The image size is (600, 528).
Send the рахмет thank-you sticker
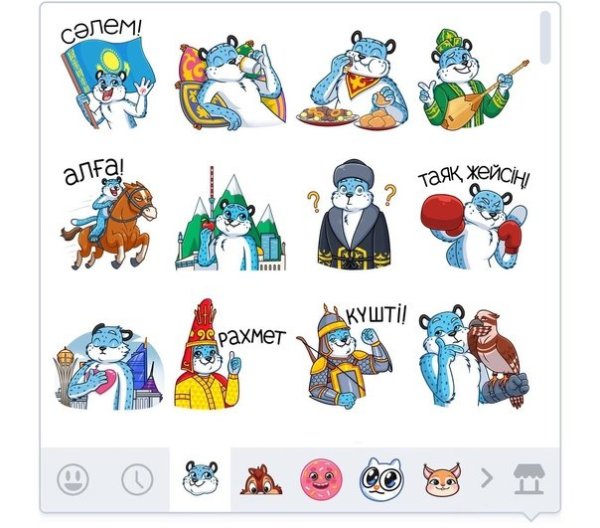tap(225, 355)
